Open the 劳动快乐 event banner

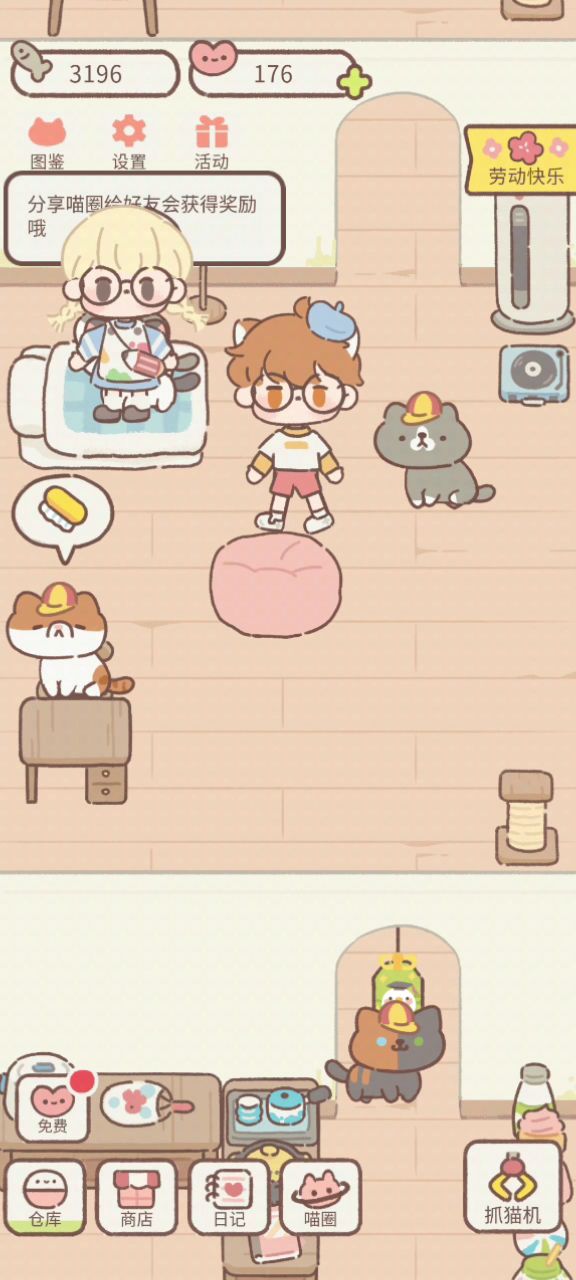(x=520, y=160)
